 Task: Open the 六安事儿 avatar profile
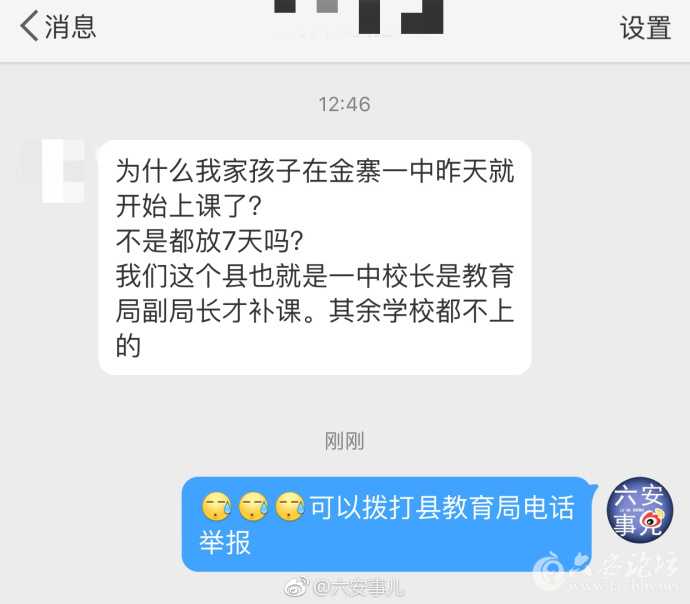click(x=640, y=510)
